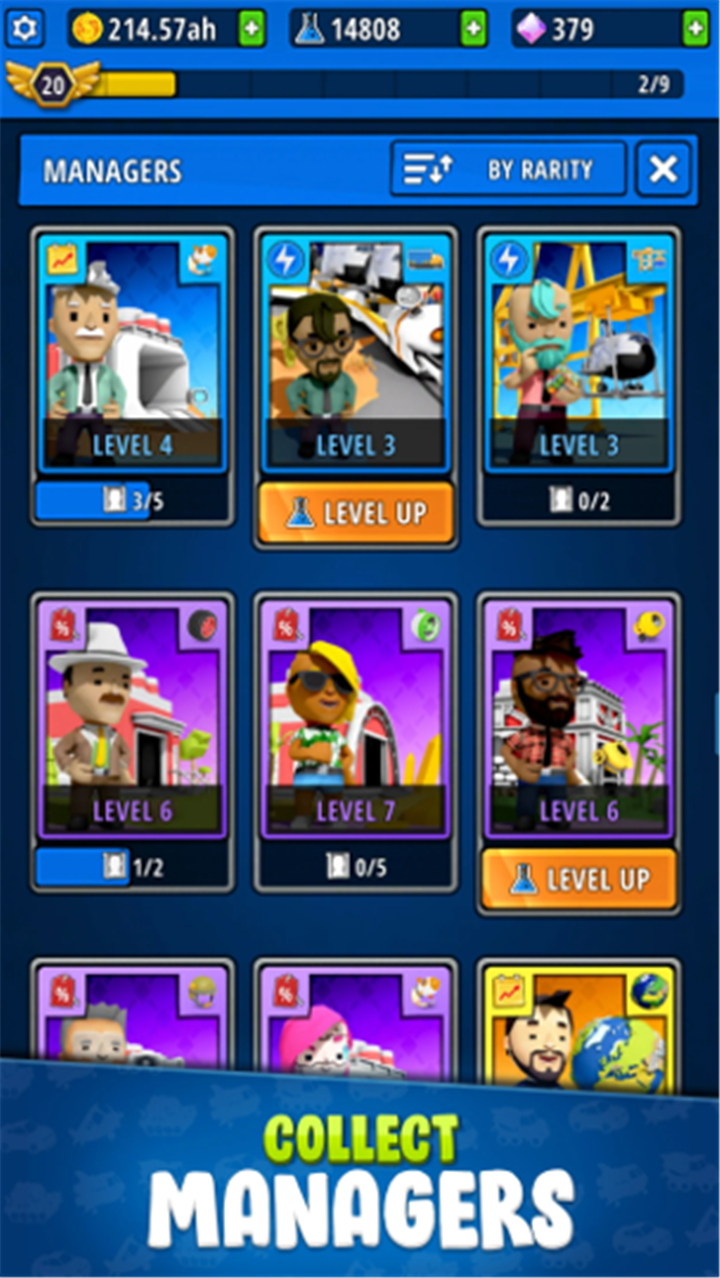Close the Managers panel
This screenshot has width=720, height=1278.
tap(664, 169)
